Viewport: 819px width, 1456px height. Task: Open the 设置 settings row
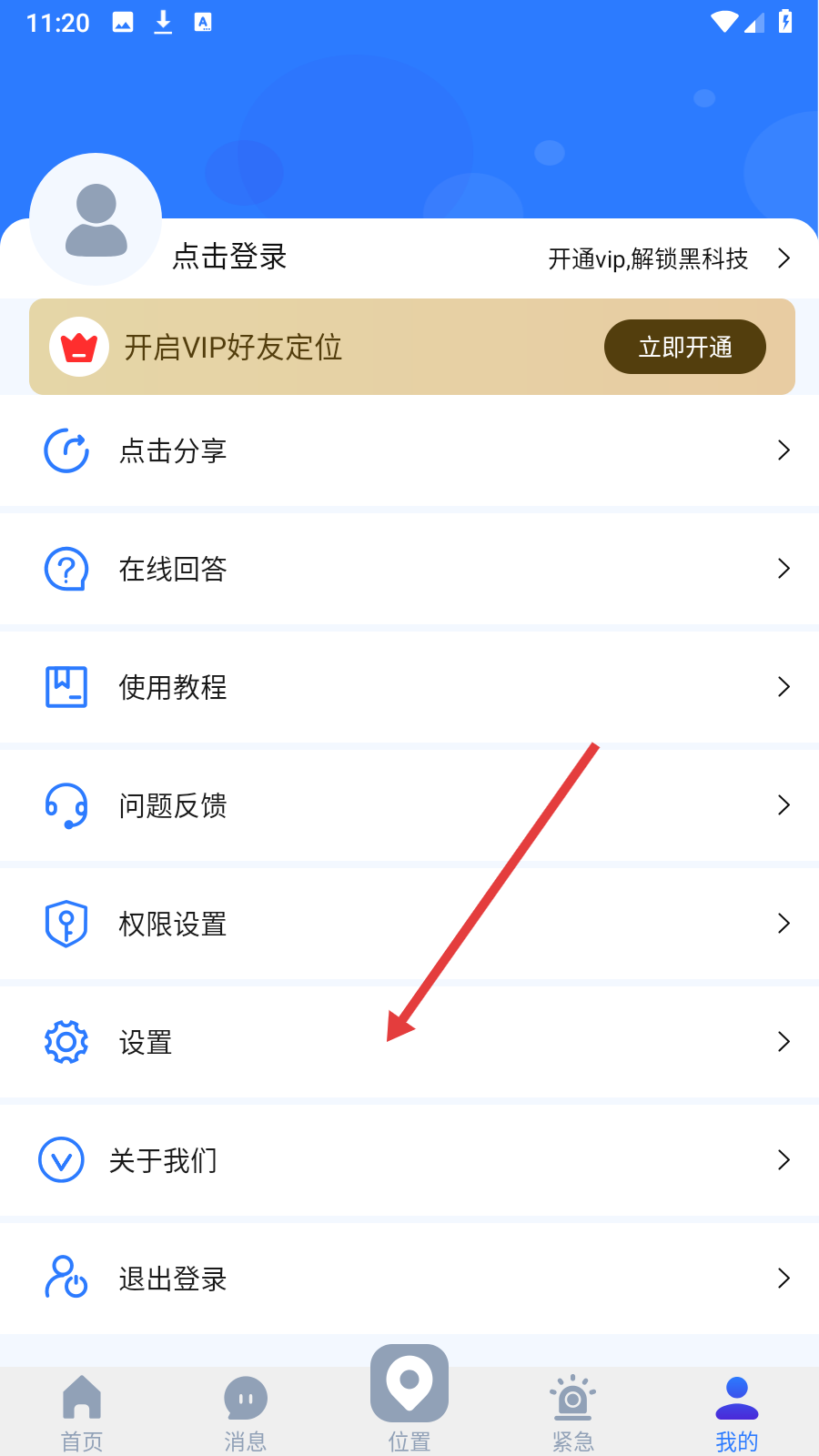pyautogui.click(x=409, y=1042)
